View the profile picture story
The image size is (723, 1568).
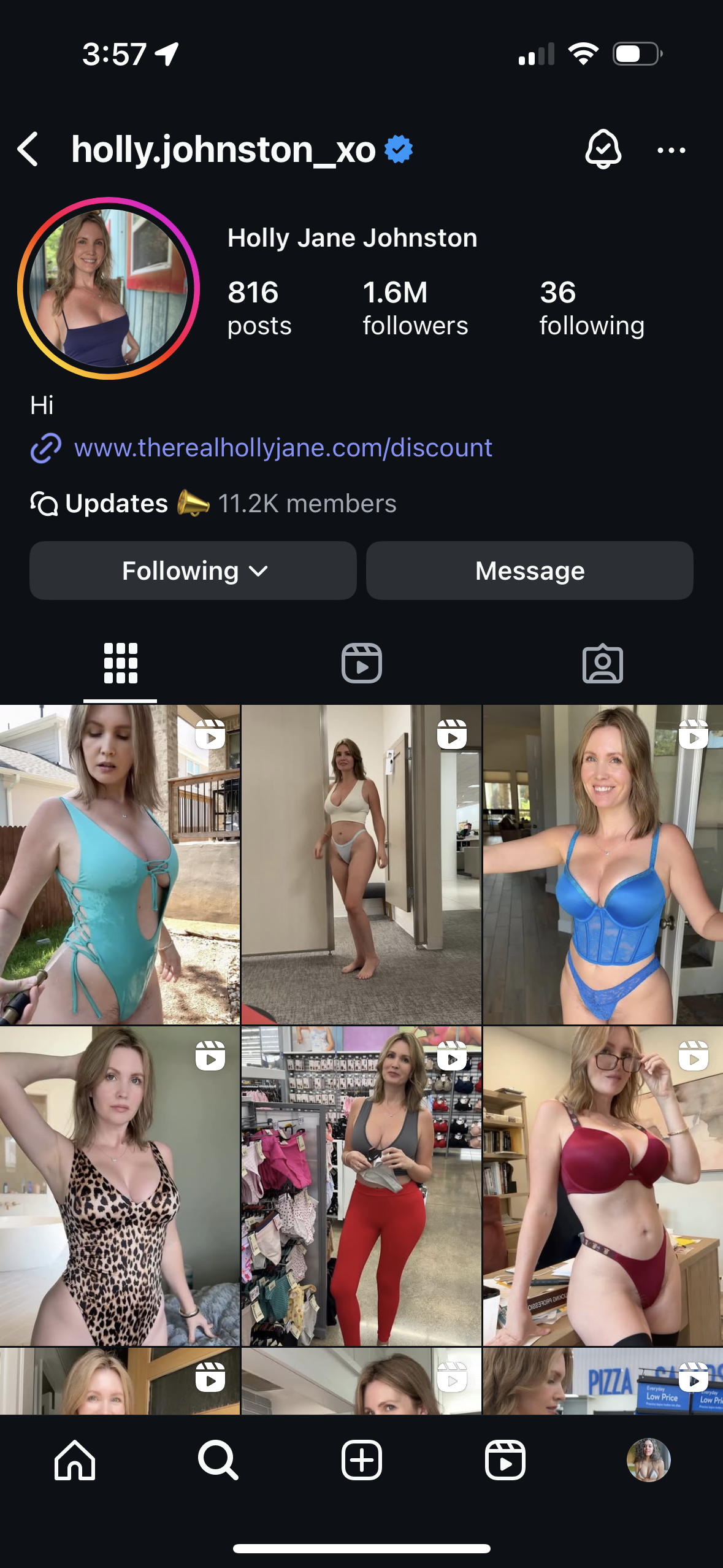tap(109, 288)
